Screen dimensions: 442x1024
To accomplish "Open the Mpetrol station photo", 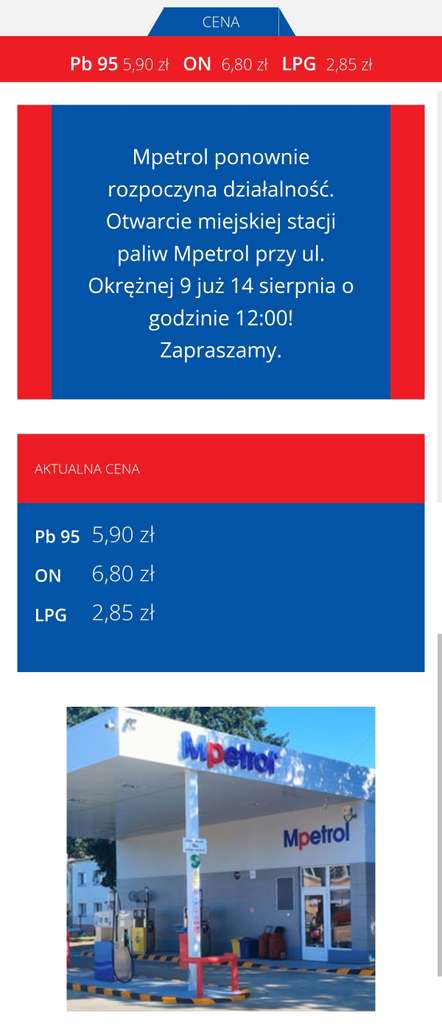I will [221, 858].
